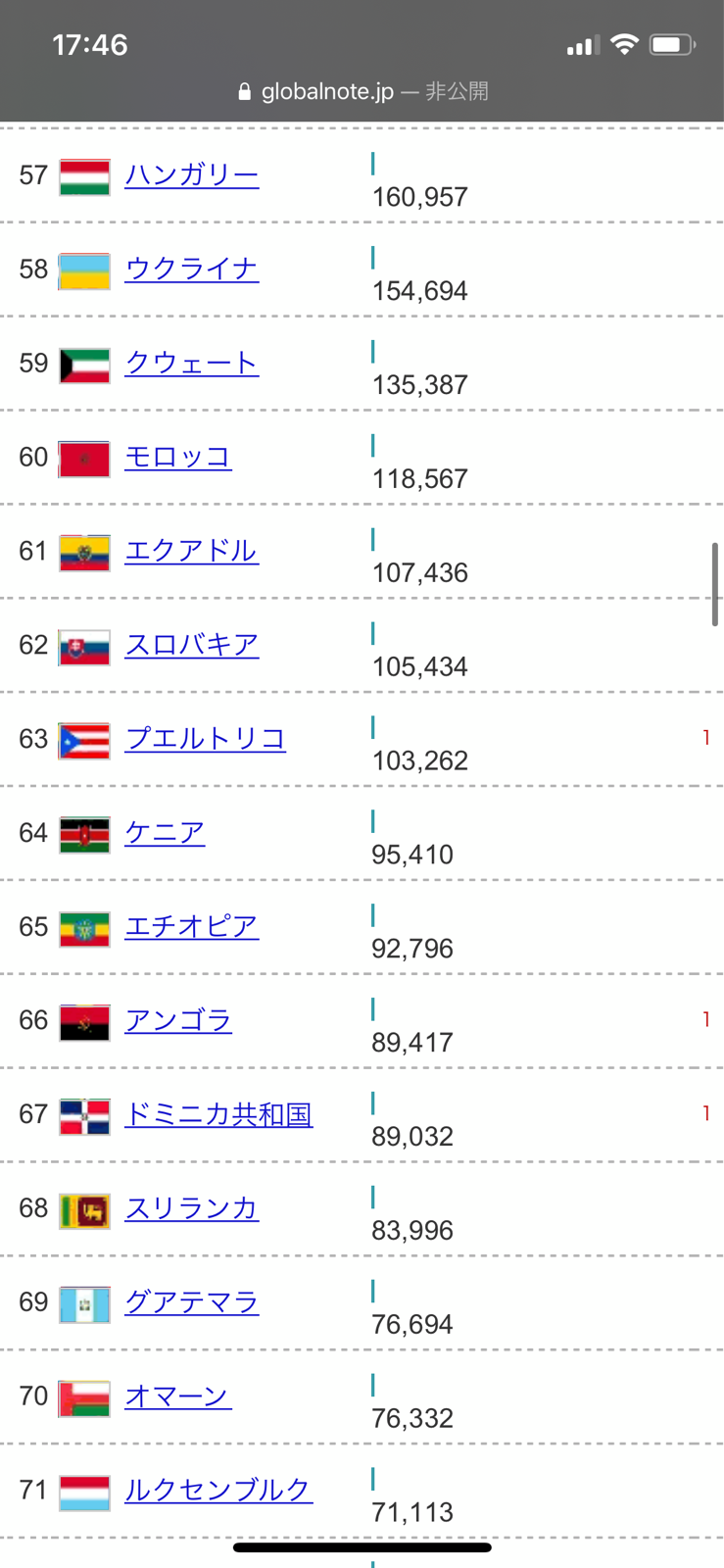Open the アンゴラ link

tap(178, 1022)
